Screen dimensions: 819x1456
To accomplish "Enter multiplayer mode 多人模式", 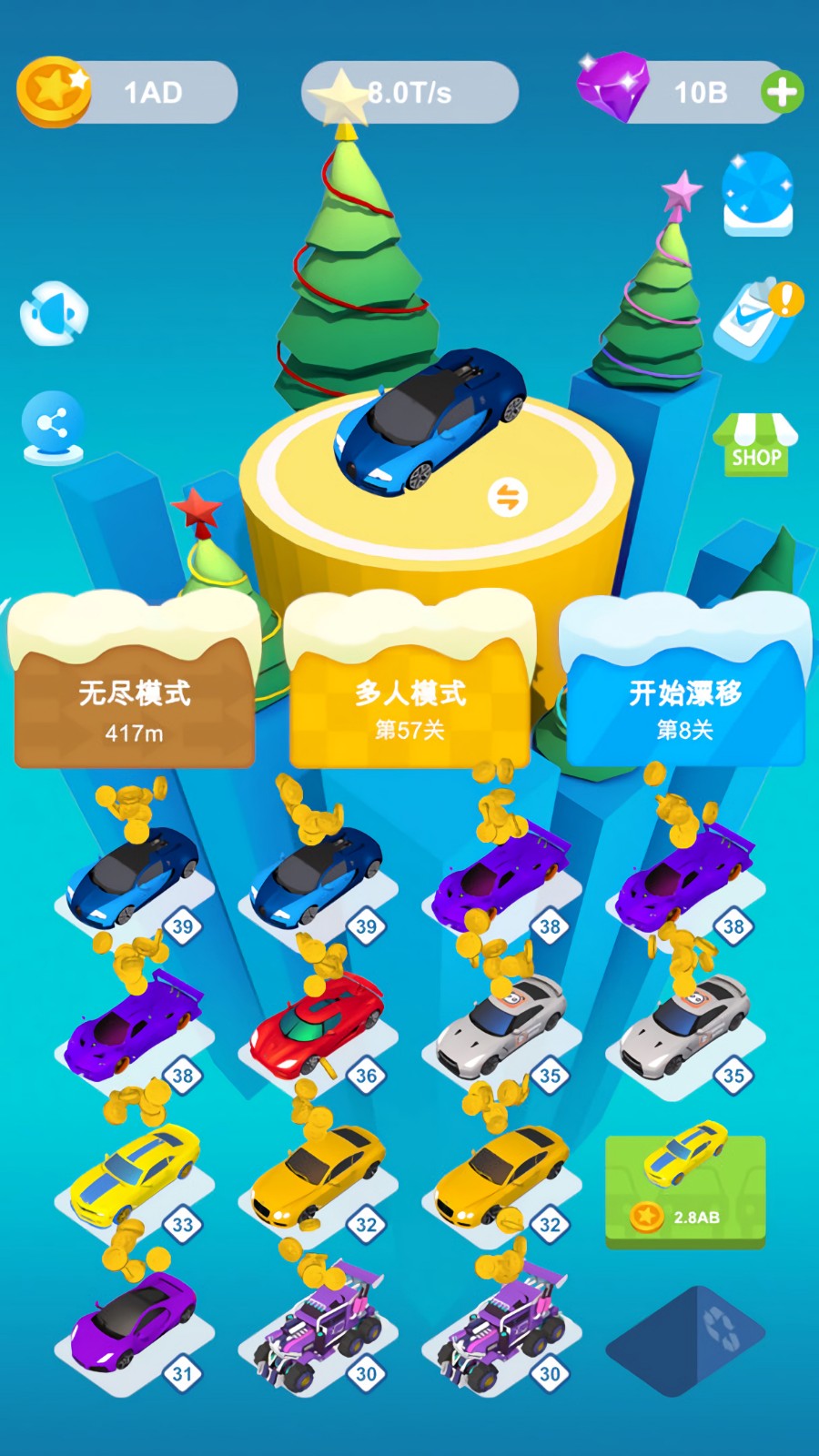I will [409, 705].
